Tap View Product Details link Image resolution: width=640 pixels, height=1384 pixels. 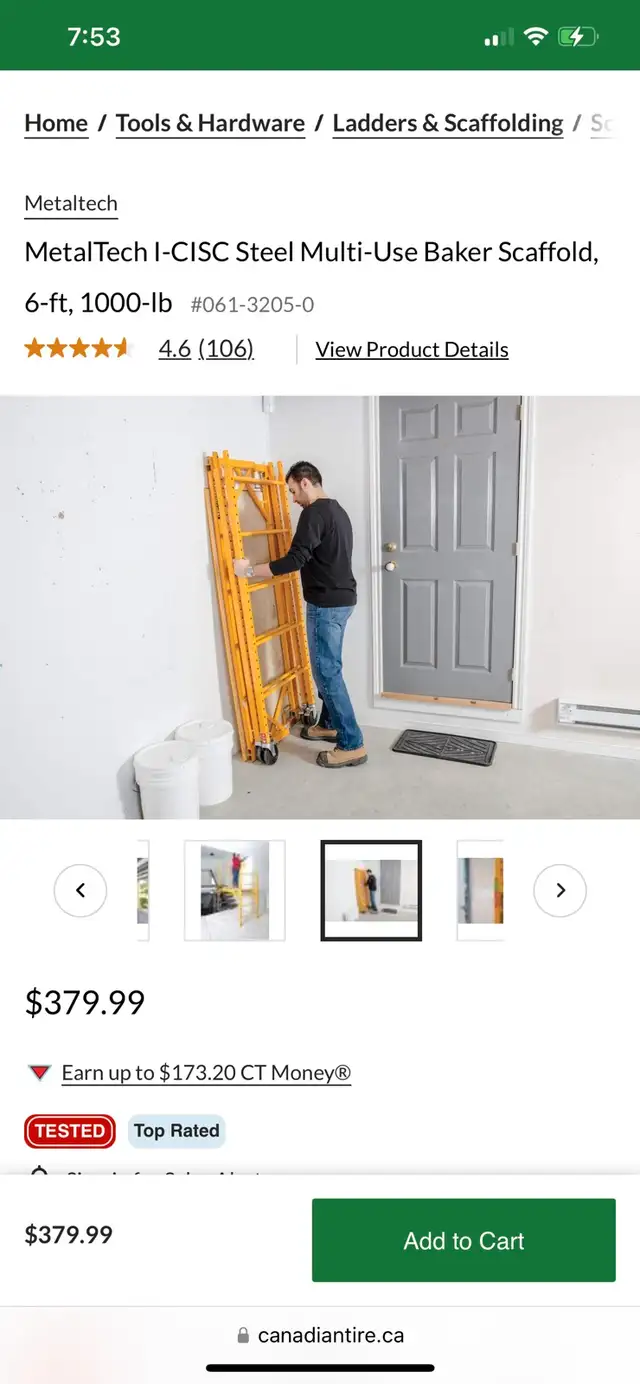coord(412,350)
